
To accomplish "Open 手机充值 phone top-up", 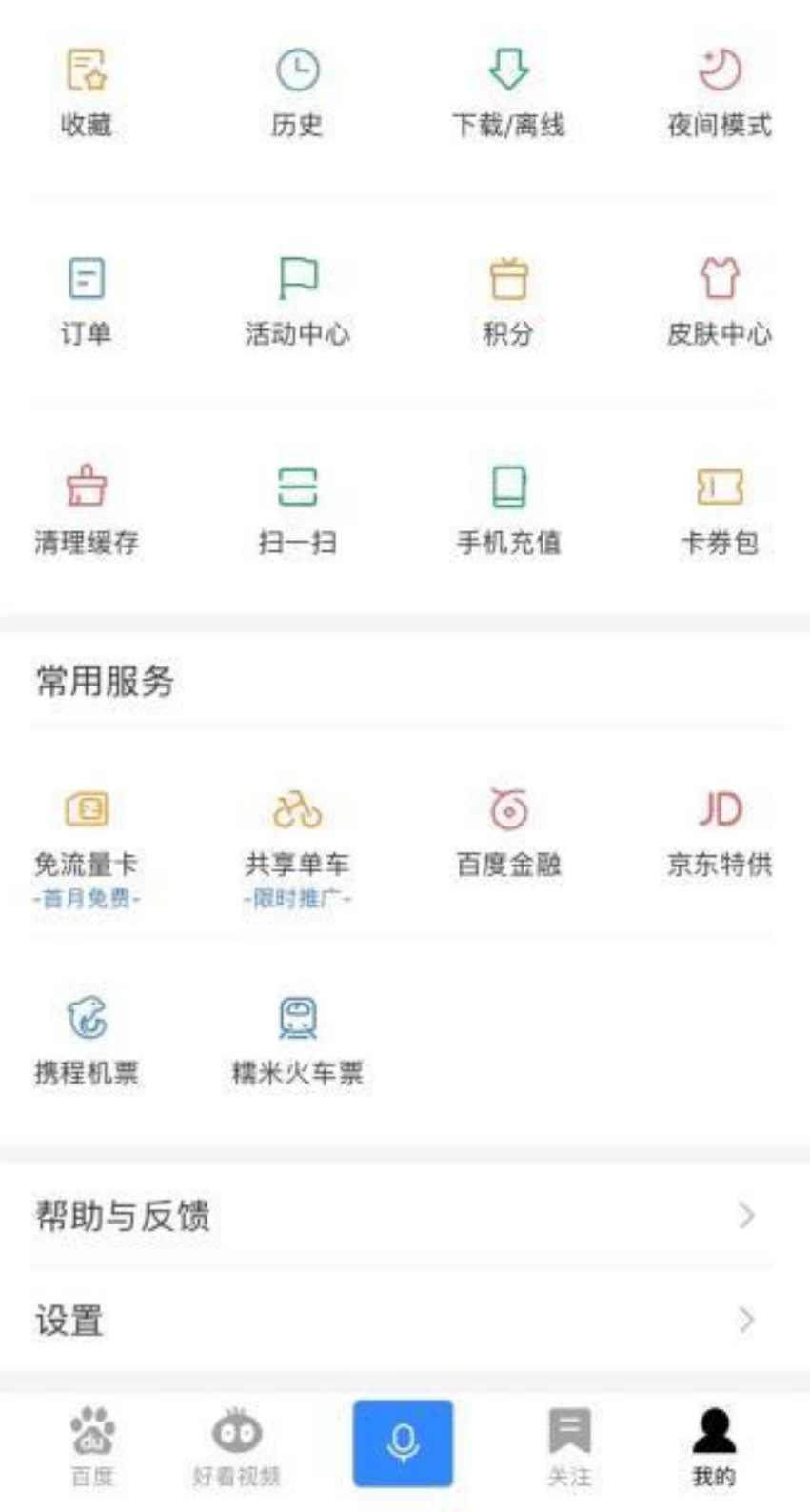I will pyautogui.click(x=508, y=511).
